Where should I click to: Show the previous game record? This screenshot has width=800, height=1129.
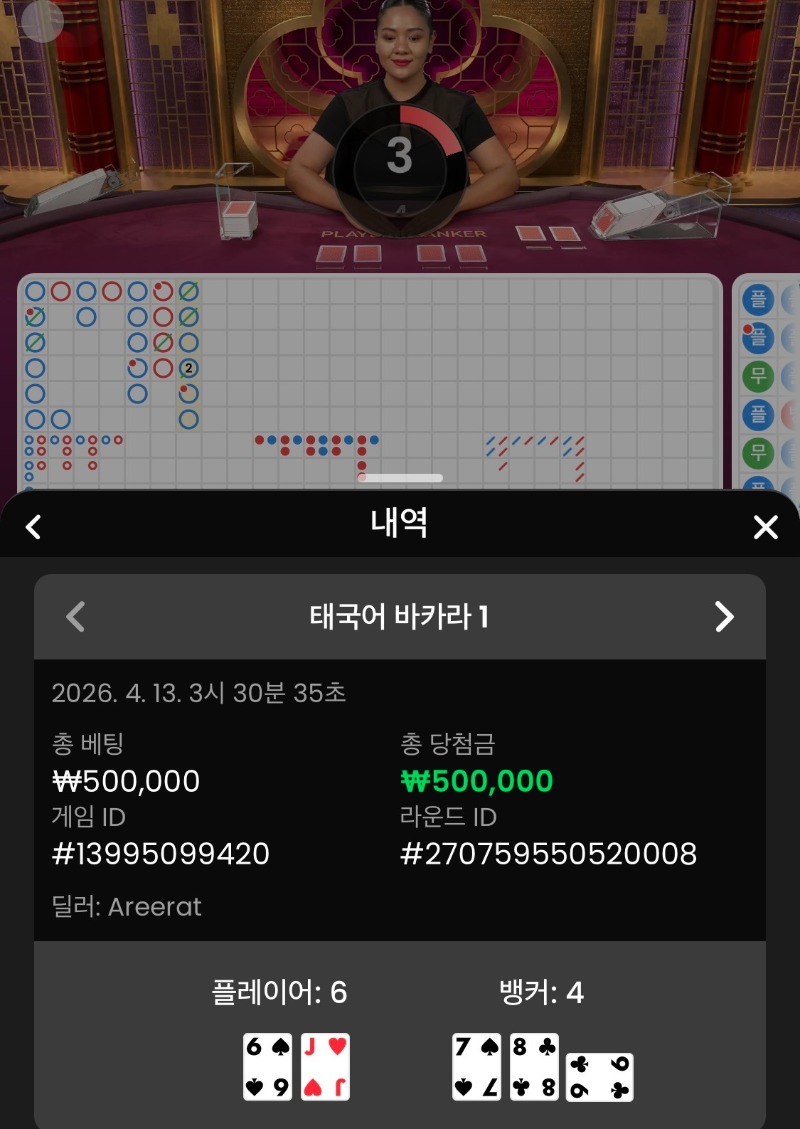[x=76, y=616]
